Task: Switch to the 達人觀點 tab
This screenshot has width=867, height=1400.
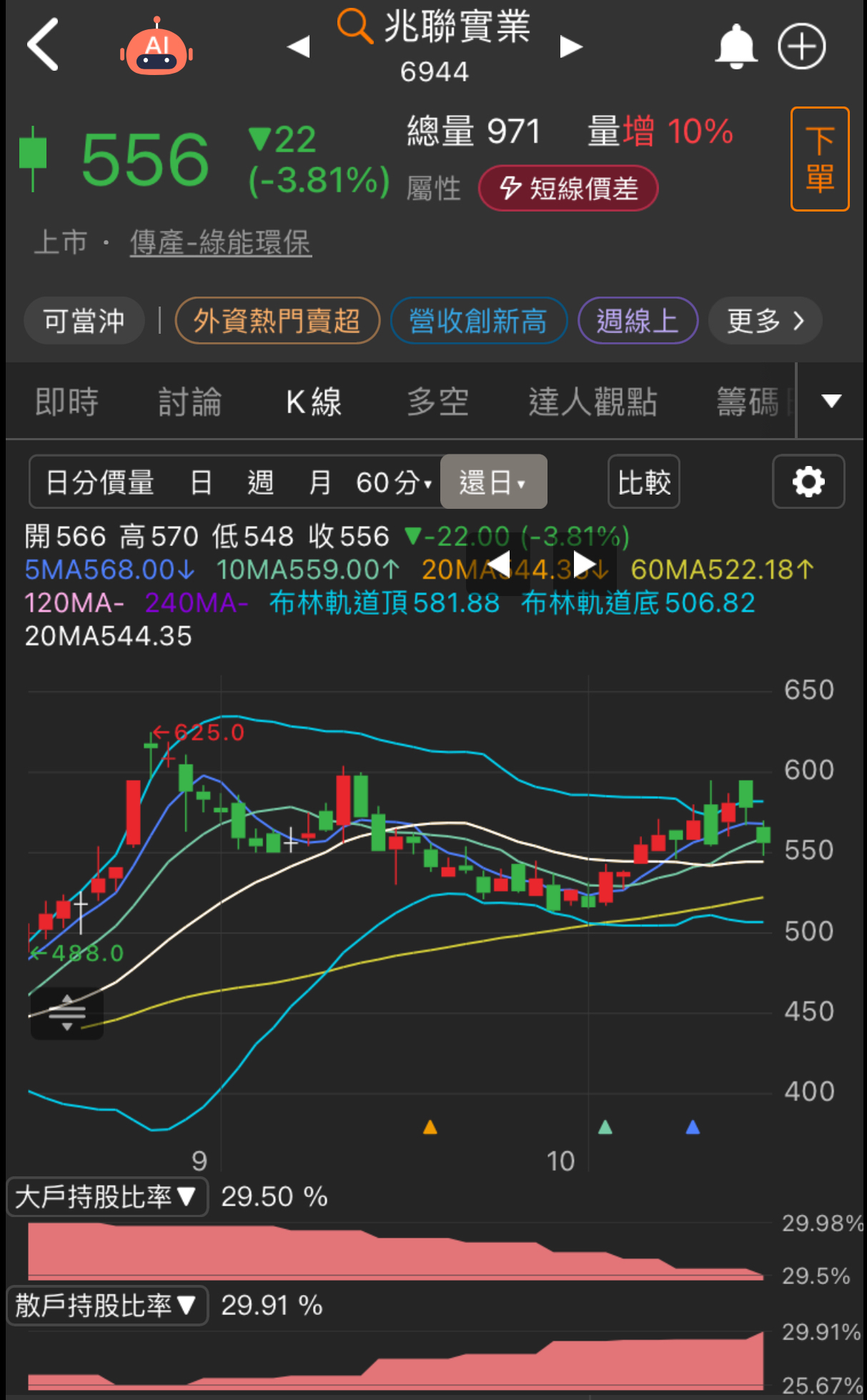Action: (593, 402)
